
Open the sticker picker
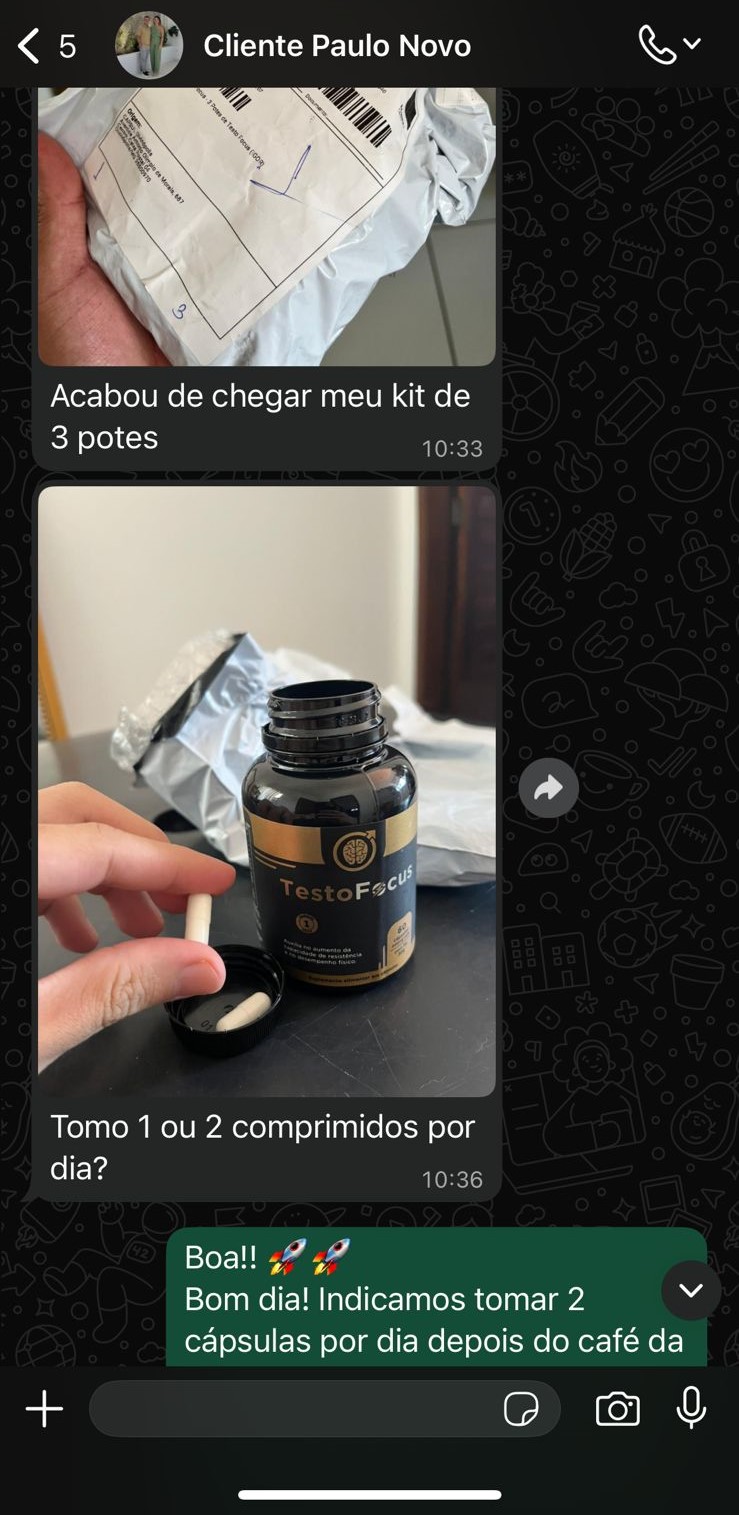point(521,1409)
